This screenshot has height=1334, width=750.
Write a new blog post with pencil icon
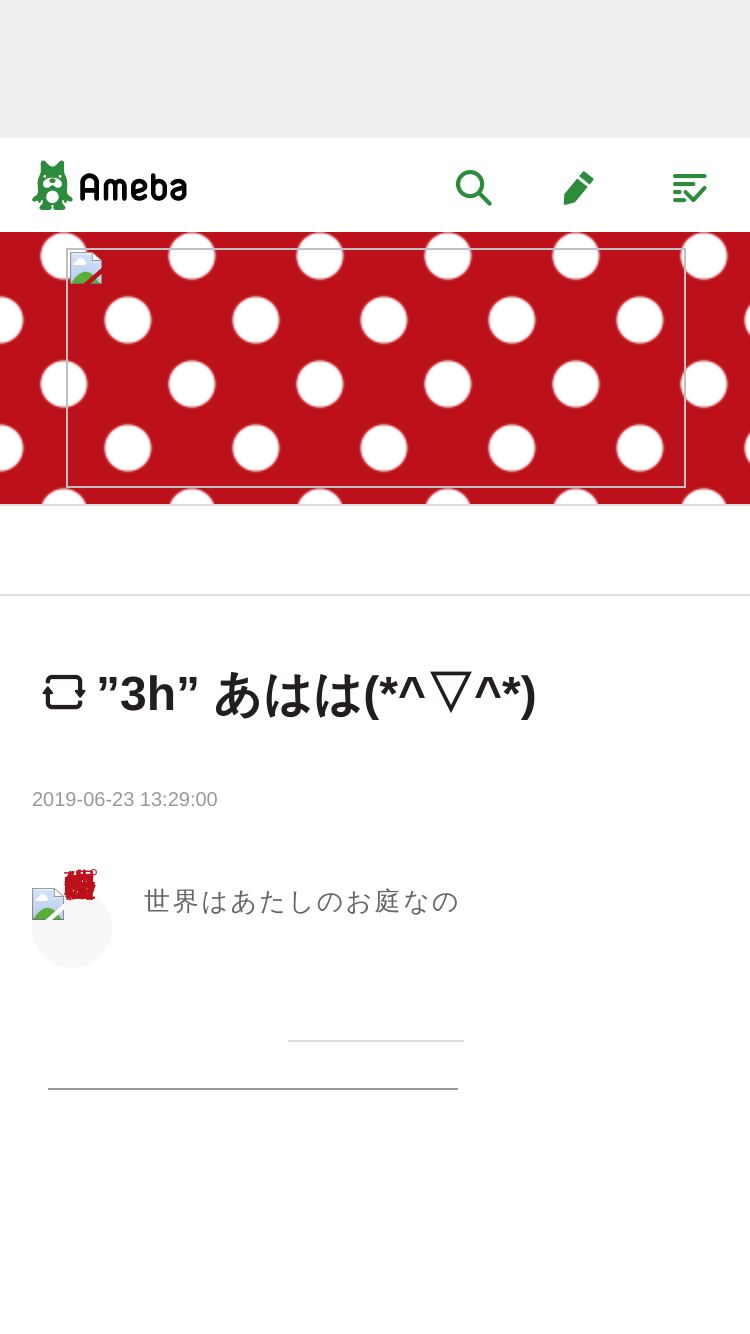(x=578, y=188)
